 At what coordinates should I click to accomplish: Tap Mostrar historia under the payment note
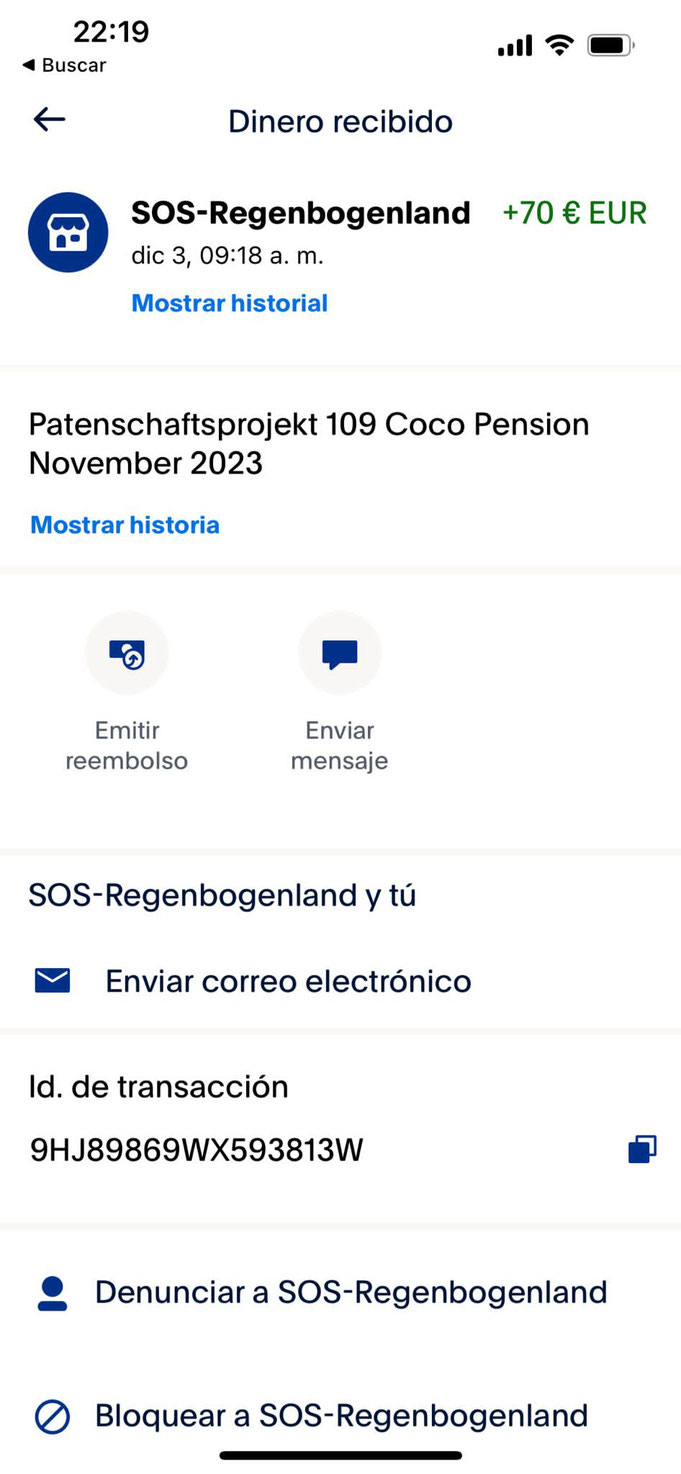point(125,525)
